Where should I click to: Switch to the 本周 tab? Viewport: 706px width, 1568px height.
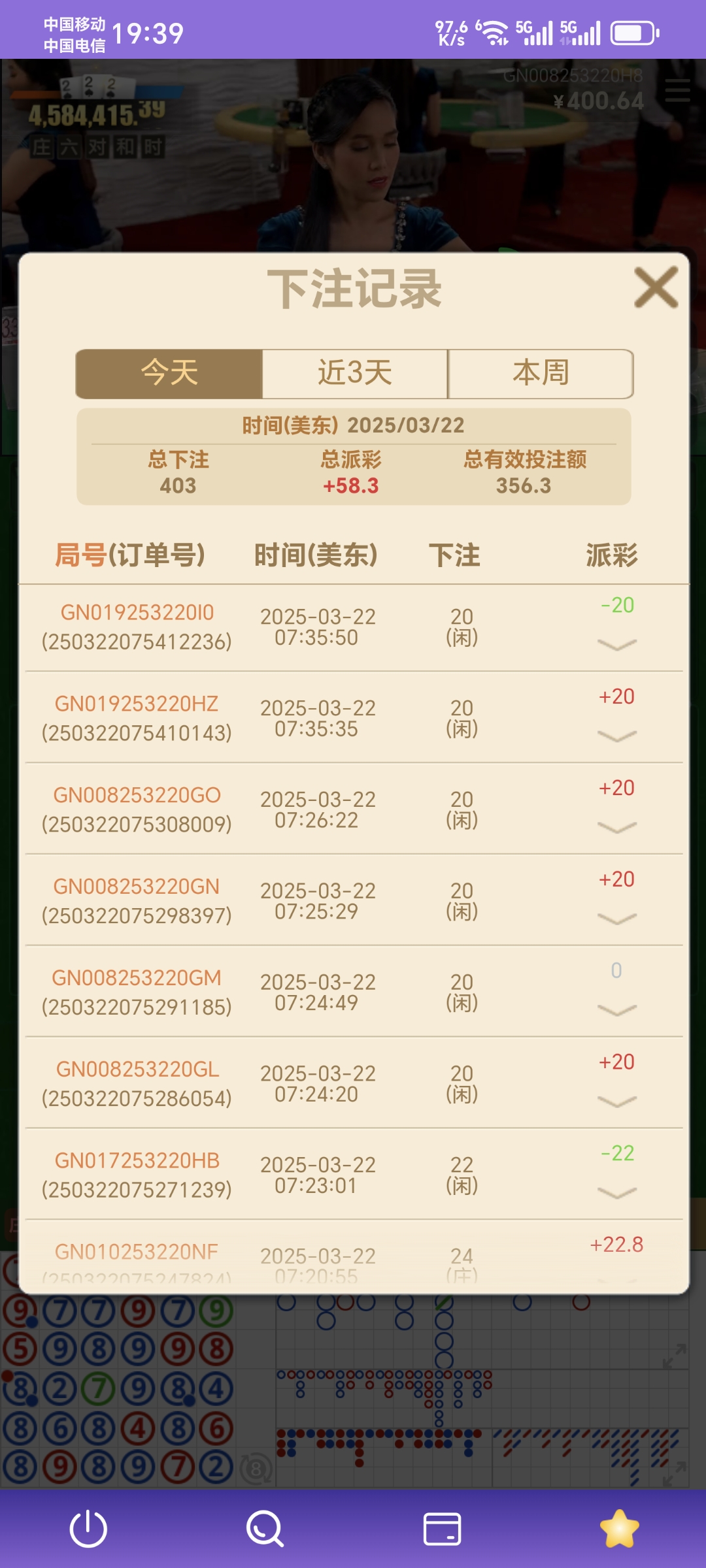(x=541, y=372)
